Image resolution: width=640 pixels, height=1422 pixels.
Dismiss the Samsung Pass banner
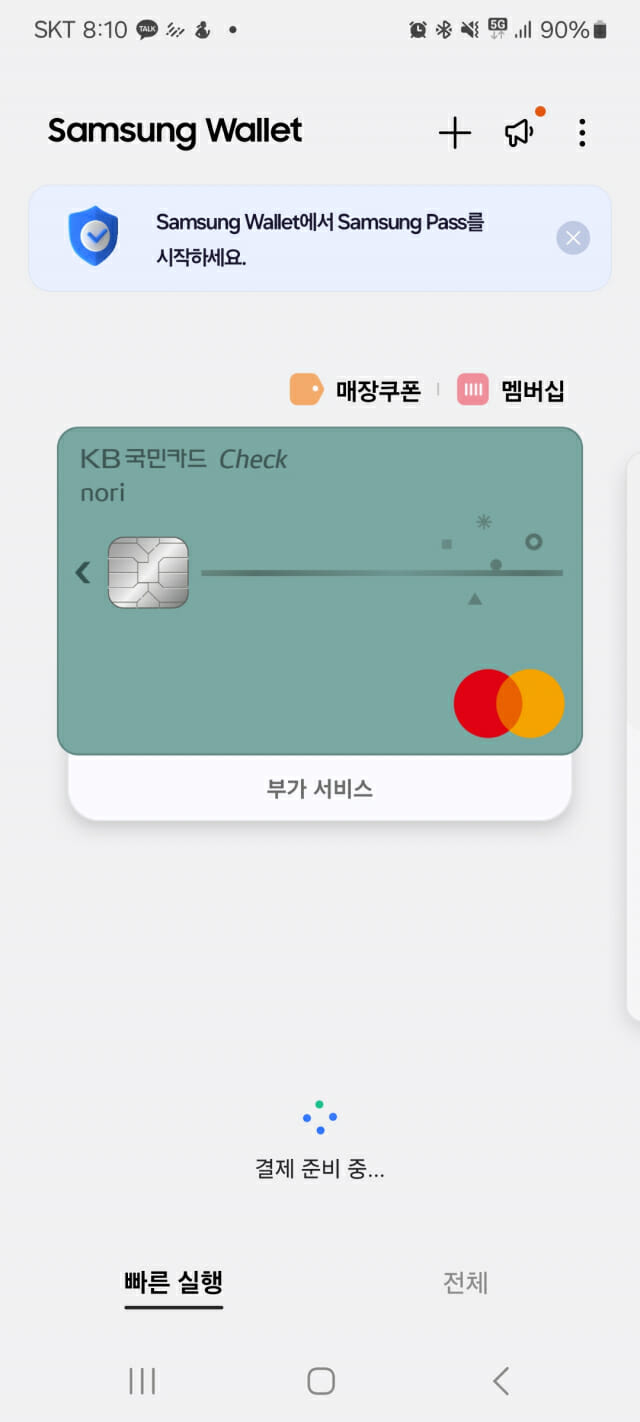(x=573, y=238)
